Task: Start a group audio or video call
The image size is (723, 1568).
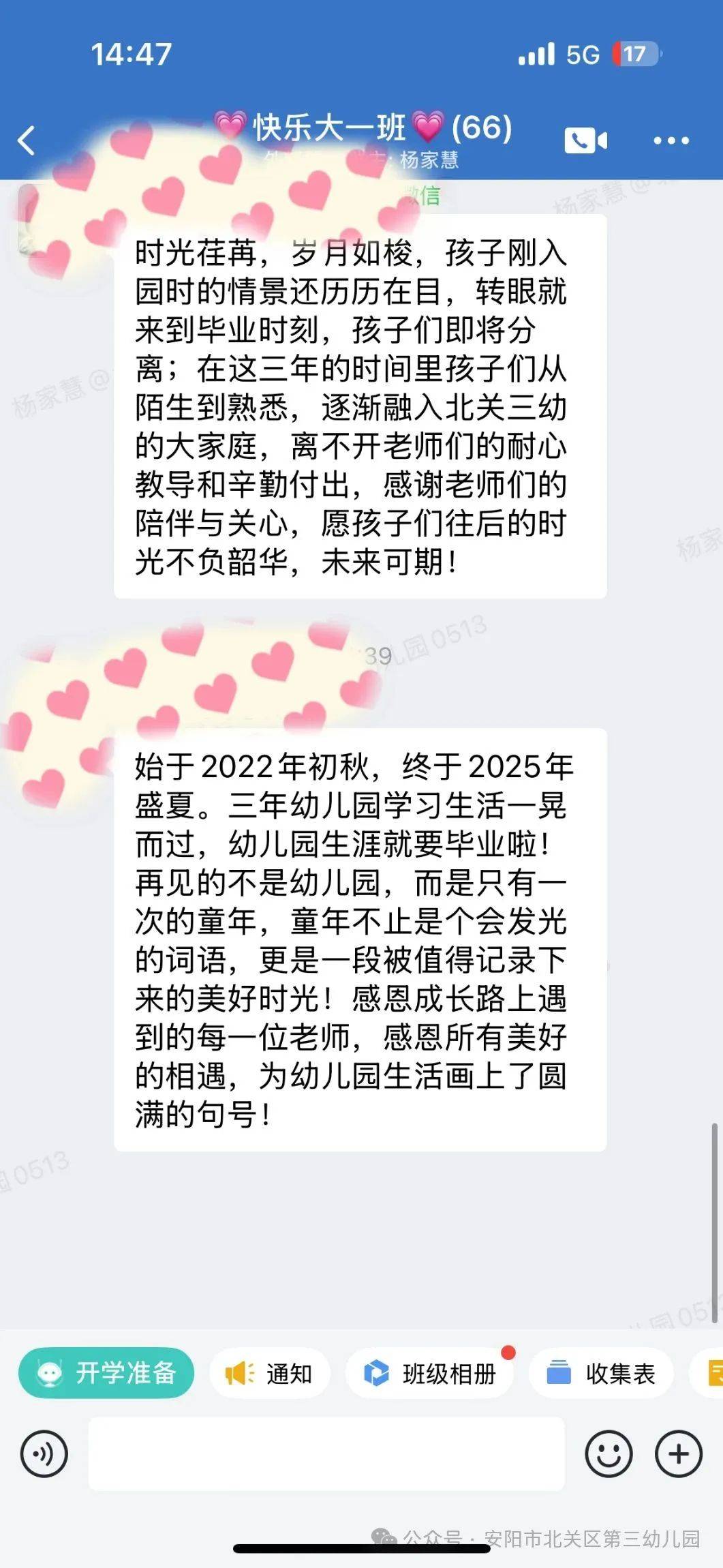Action: [x=585, y=140]
